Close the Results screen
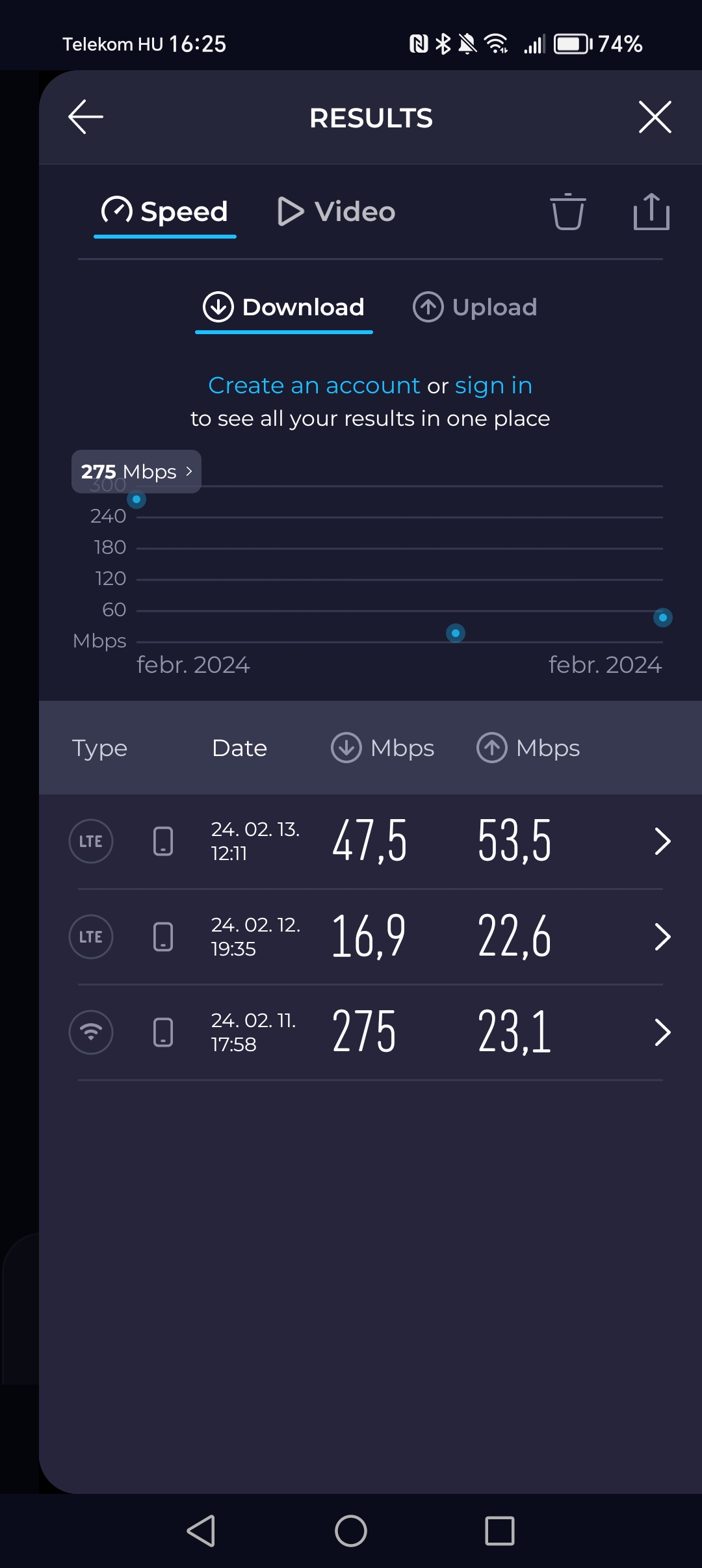Image resolution: width=702 pixels, height=1568 pixels. point(655,117)
